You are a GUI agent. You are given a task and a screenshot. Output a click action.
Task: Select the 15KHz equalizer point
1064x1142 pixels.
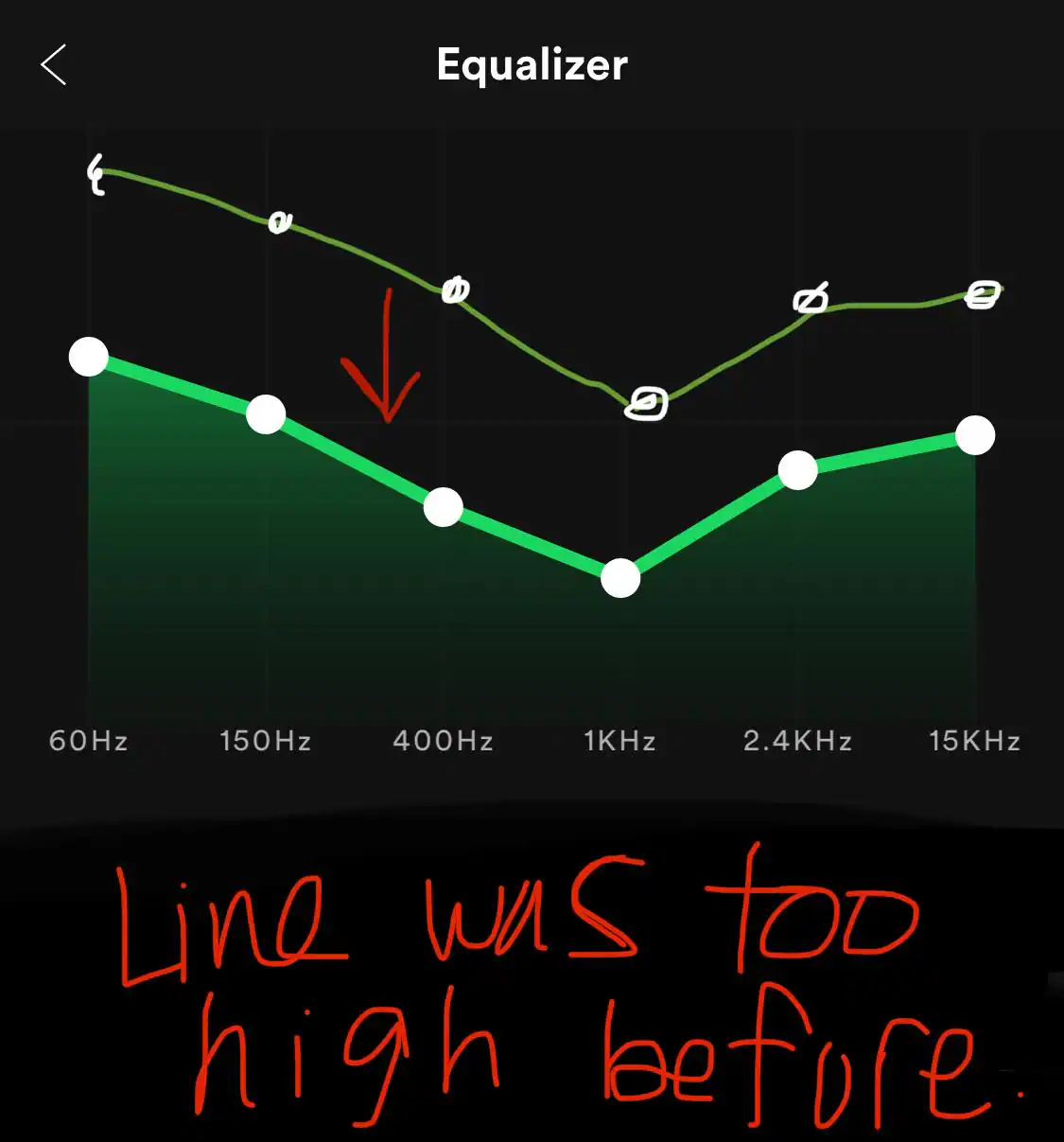click(975, 435)
